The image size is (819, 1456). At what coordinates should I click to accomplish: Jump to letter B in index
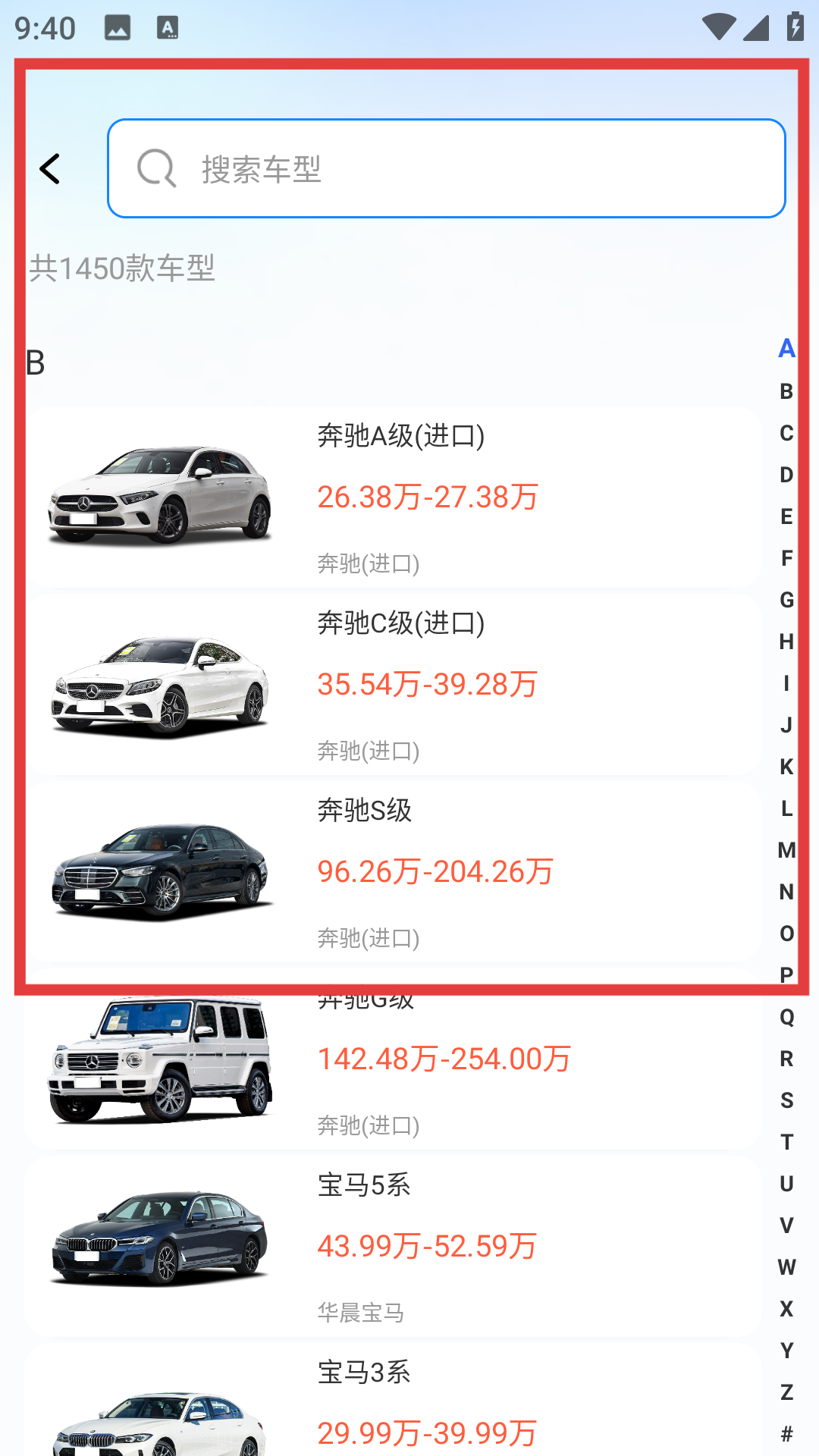click(786, 391)
